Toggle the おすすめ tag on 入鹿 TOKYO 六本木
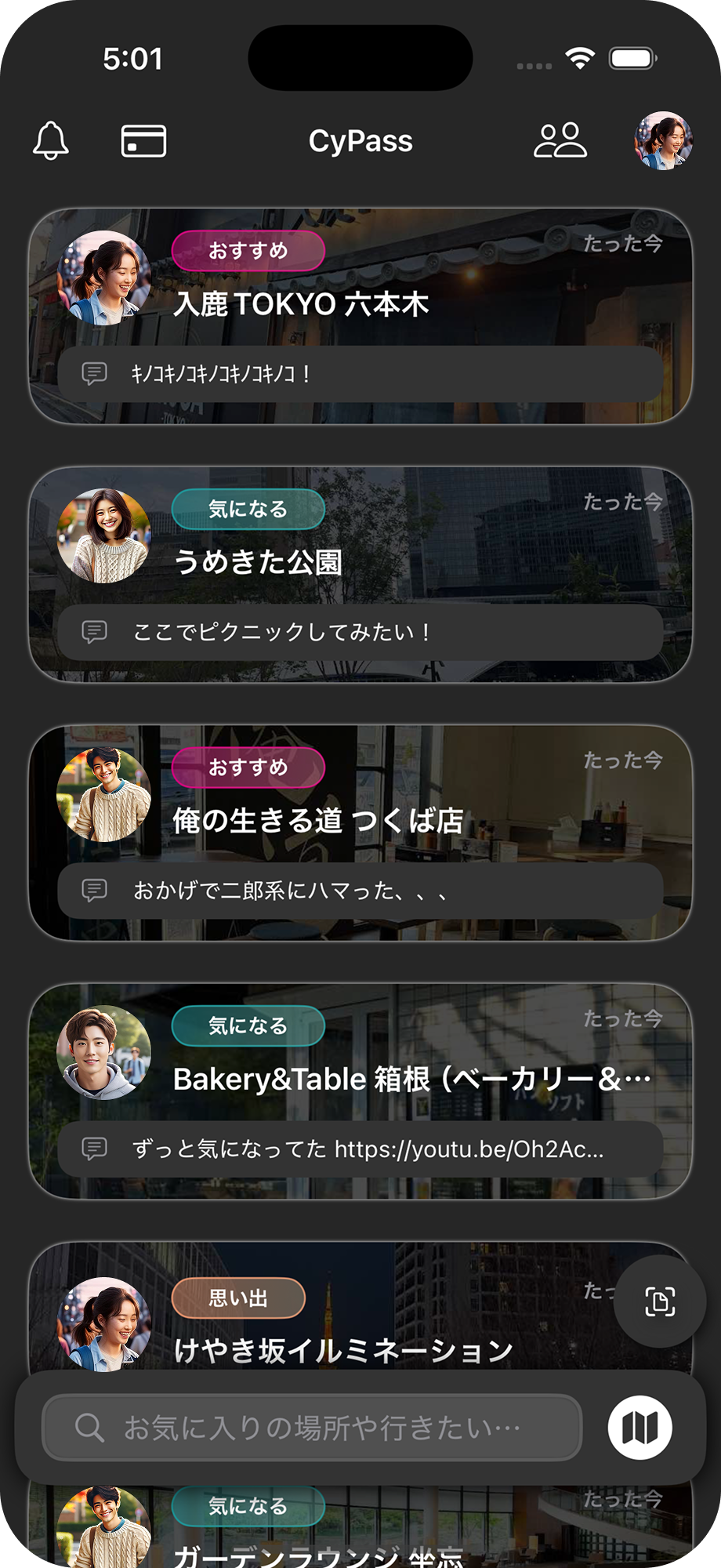 [248, 251]
